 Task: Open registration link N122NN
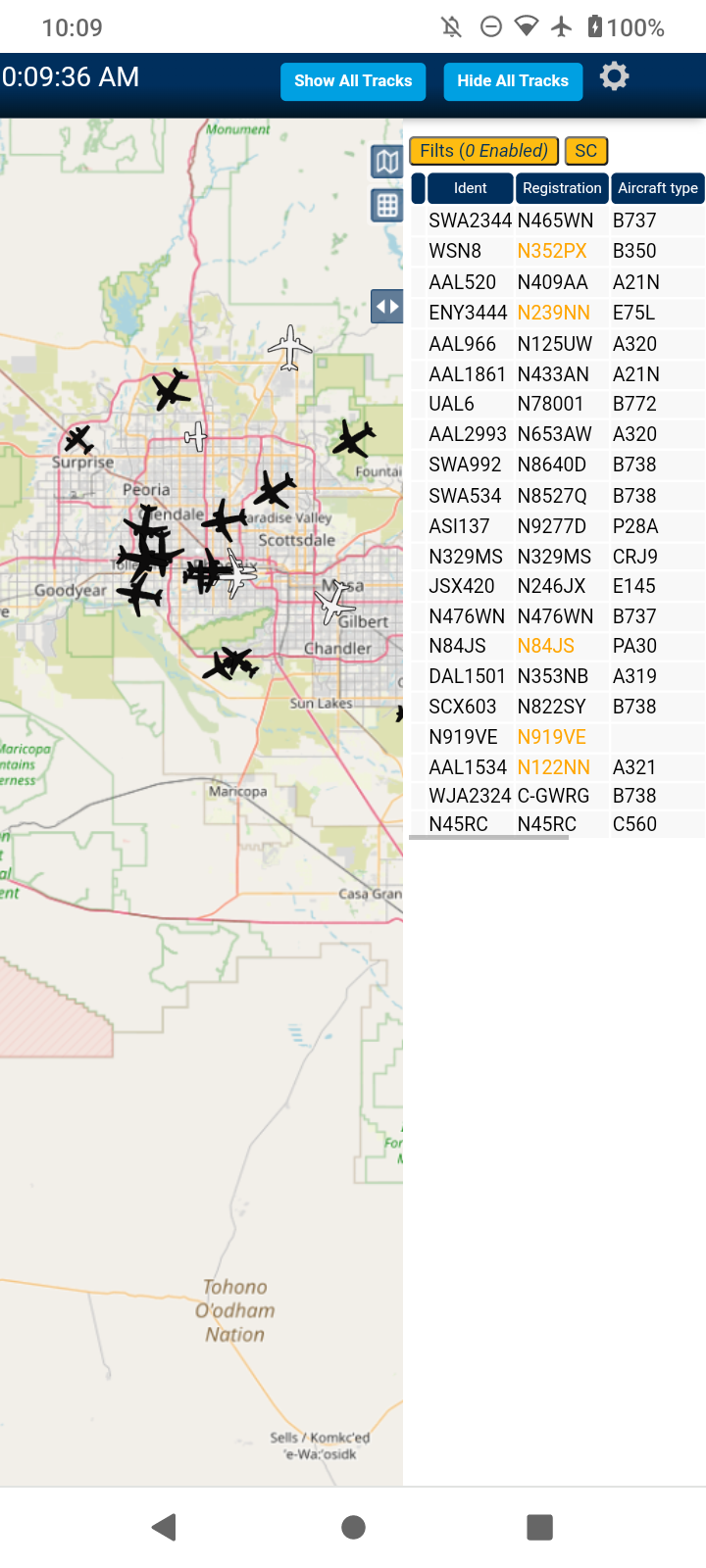click(553, 767)
